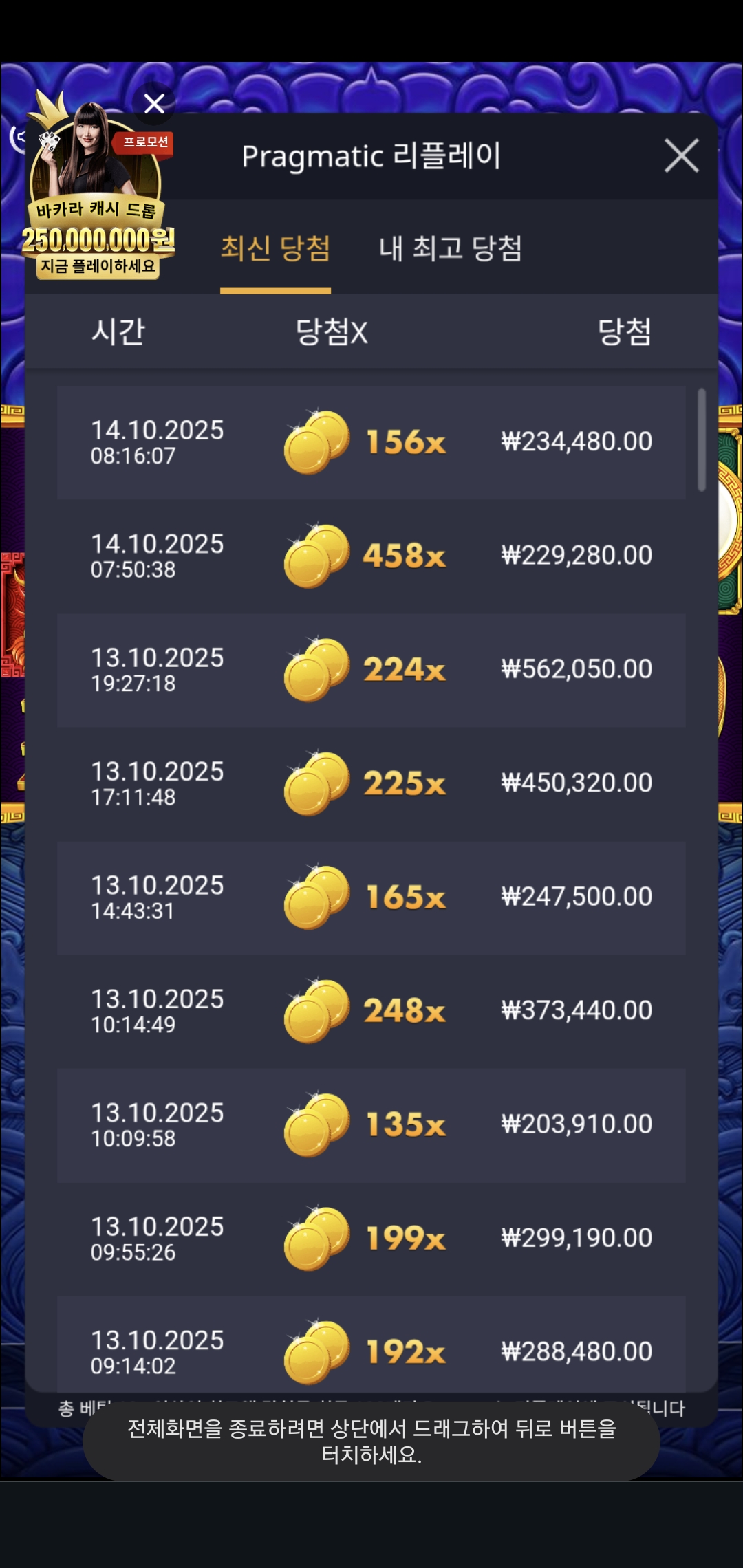Open the 248x win worth ₩373,440.00
The width and height of the screenshot is (743, 1568).
tap(371, 1011)
